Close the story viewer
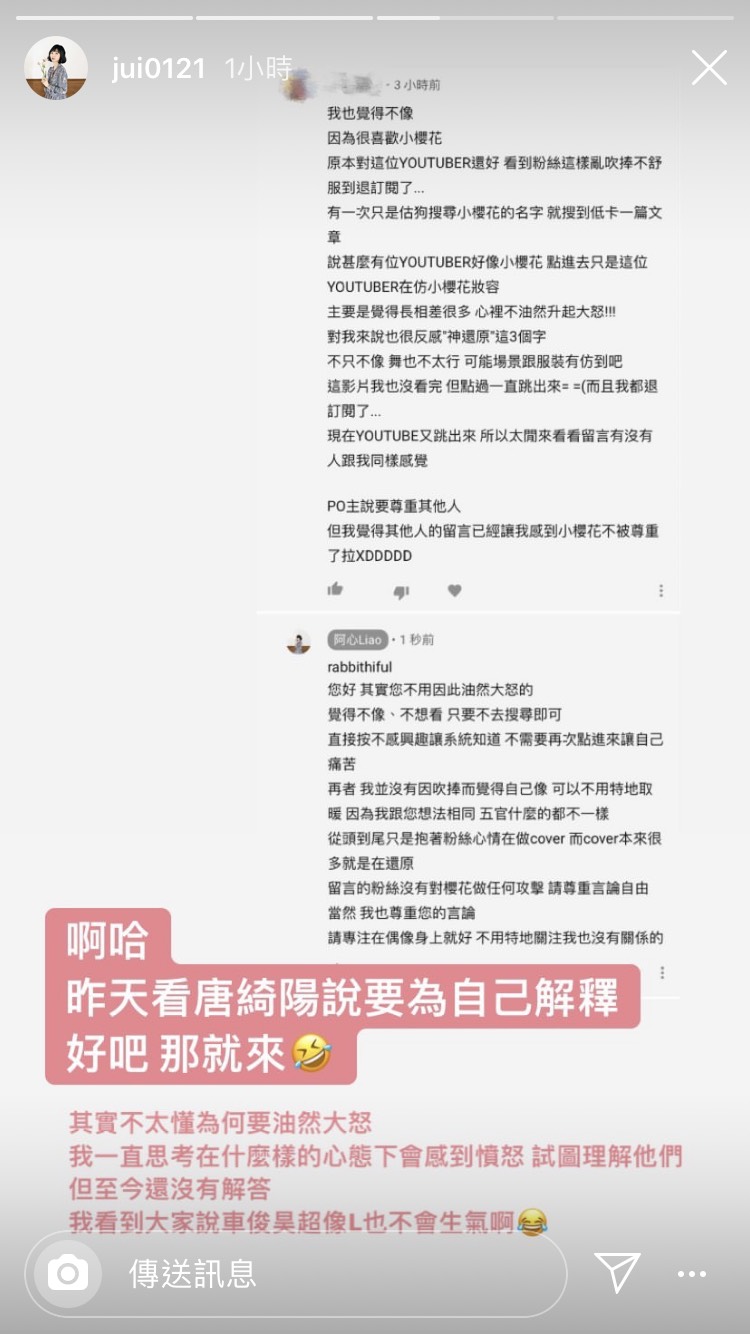750x1334 pixels. [709, 68]
